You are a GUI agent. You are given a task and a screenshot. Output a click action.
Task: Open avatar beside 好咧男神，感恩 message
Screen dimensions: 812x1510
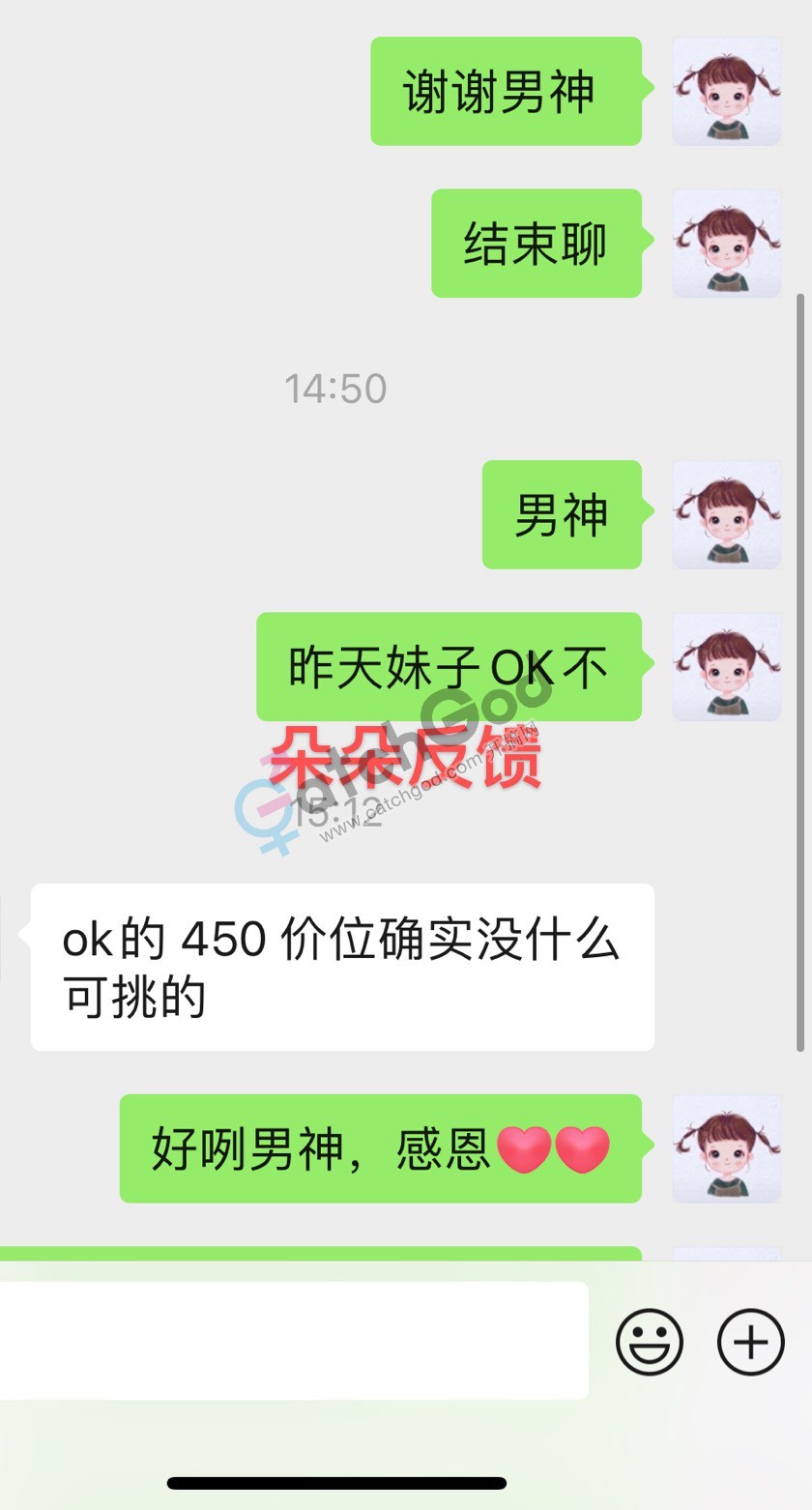point(727,1148)
